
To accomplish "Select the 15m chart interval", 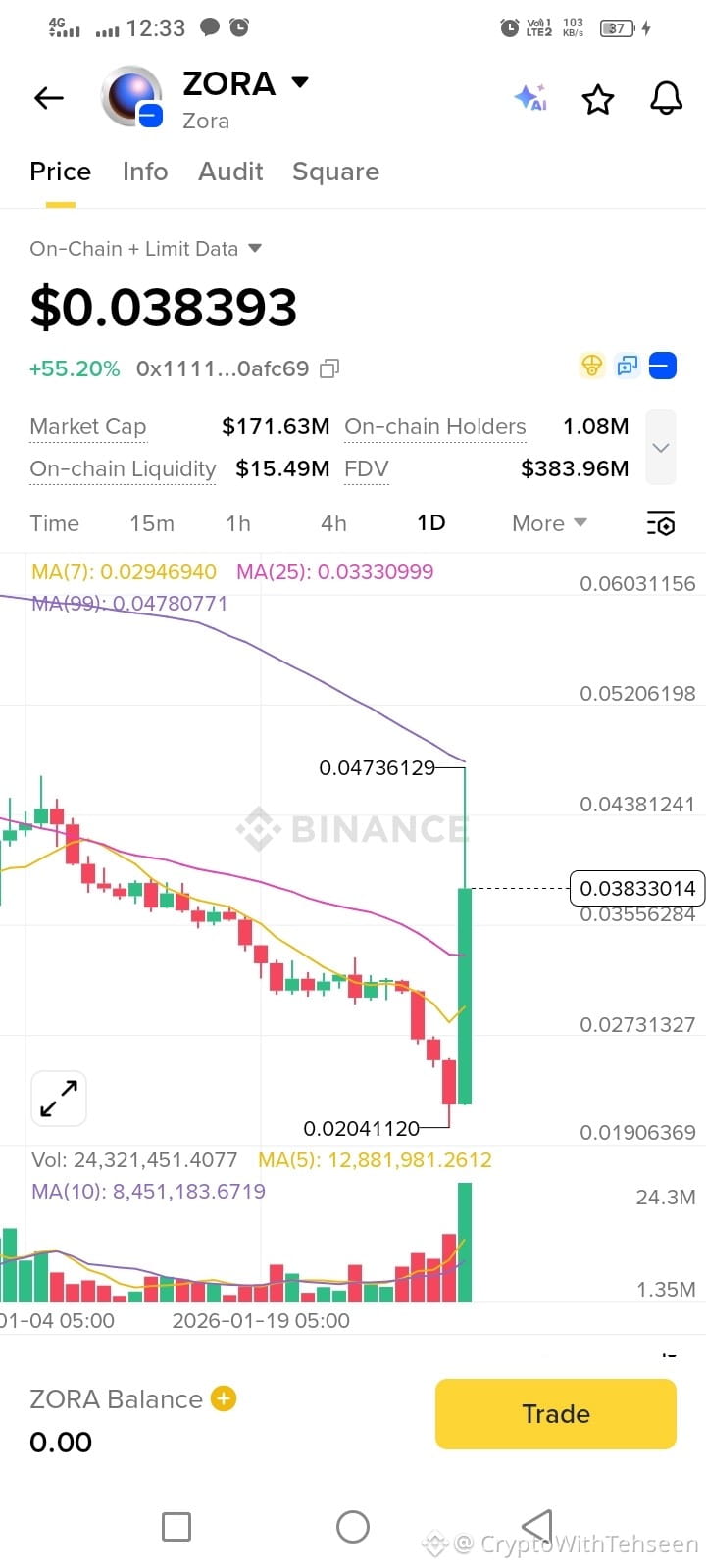I will click(x=152, y=523).
